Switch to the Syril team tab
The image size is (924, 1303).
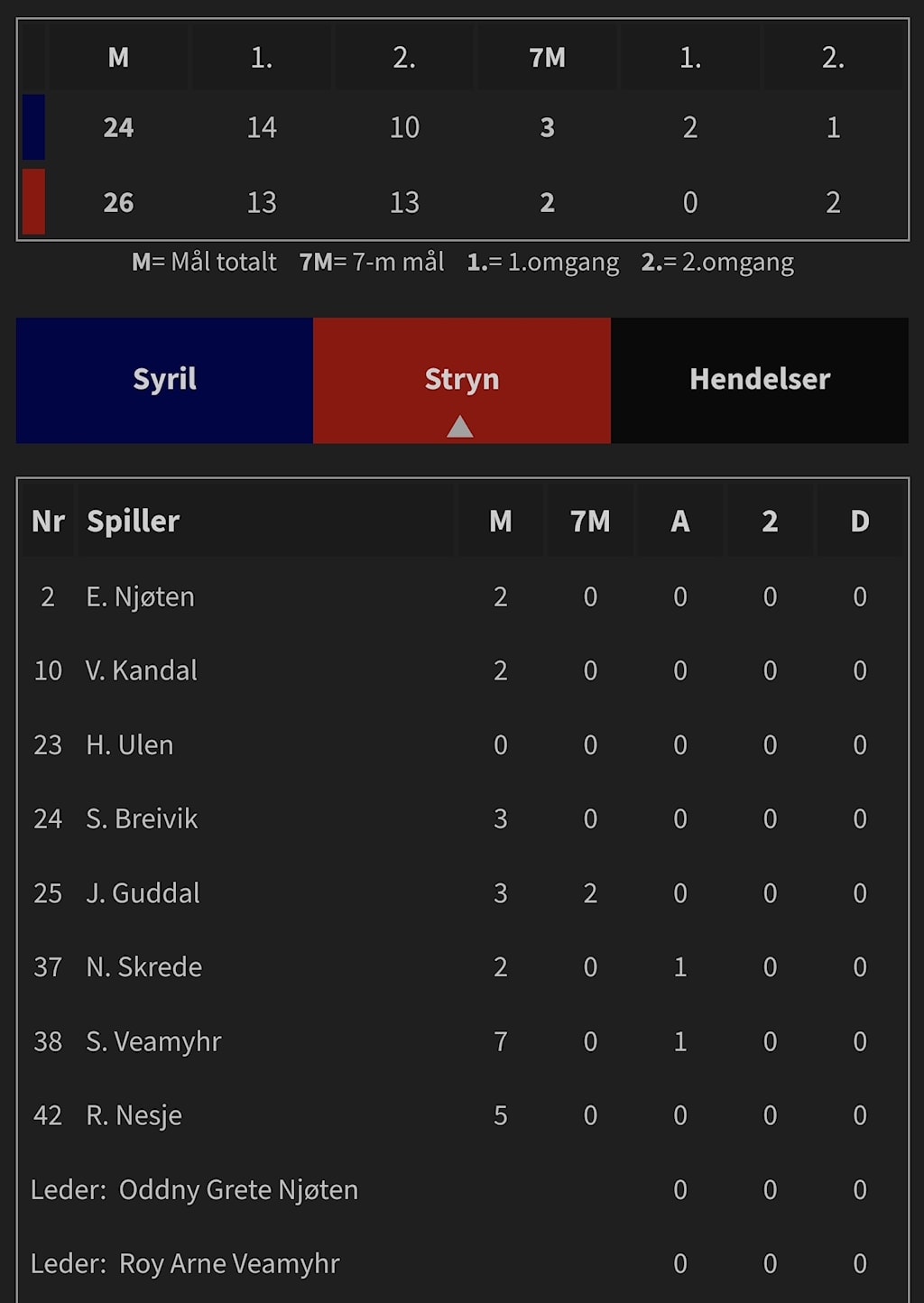[164, 380]
